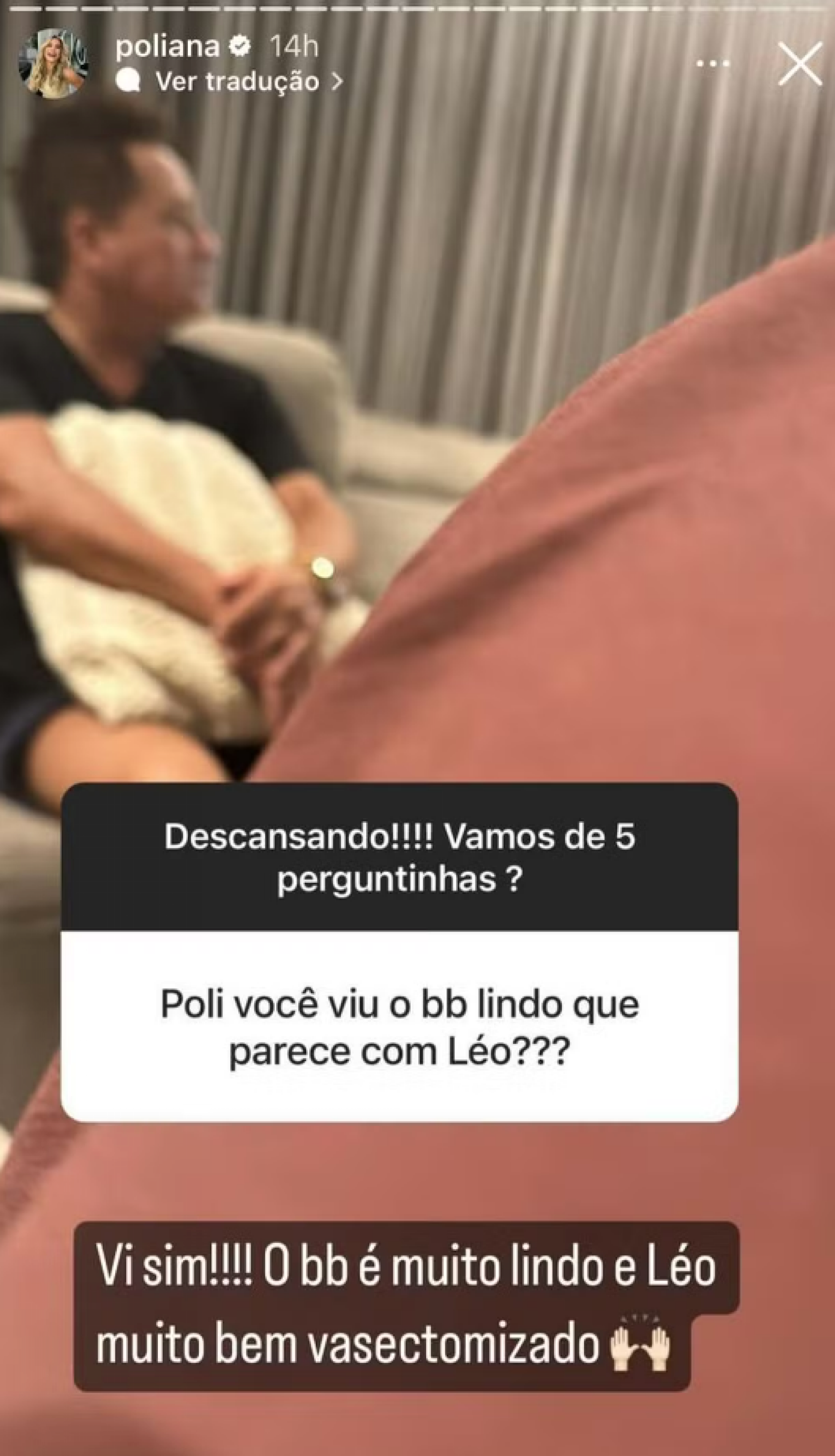Screen dimensions: 835x1456
Task: Expand translation with the chevron arrow
Action: tap(338, 81)
